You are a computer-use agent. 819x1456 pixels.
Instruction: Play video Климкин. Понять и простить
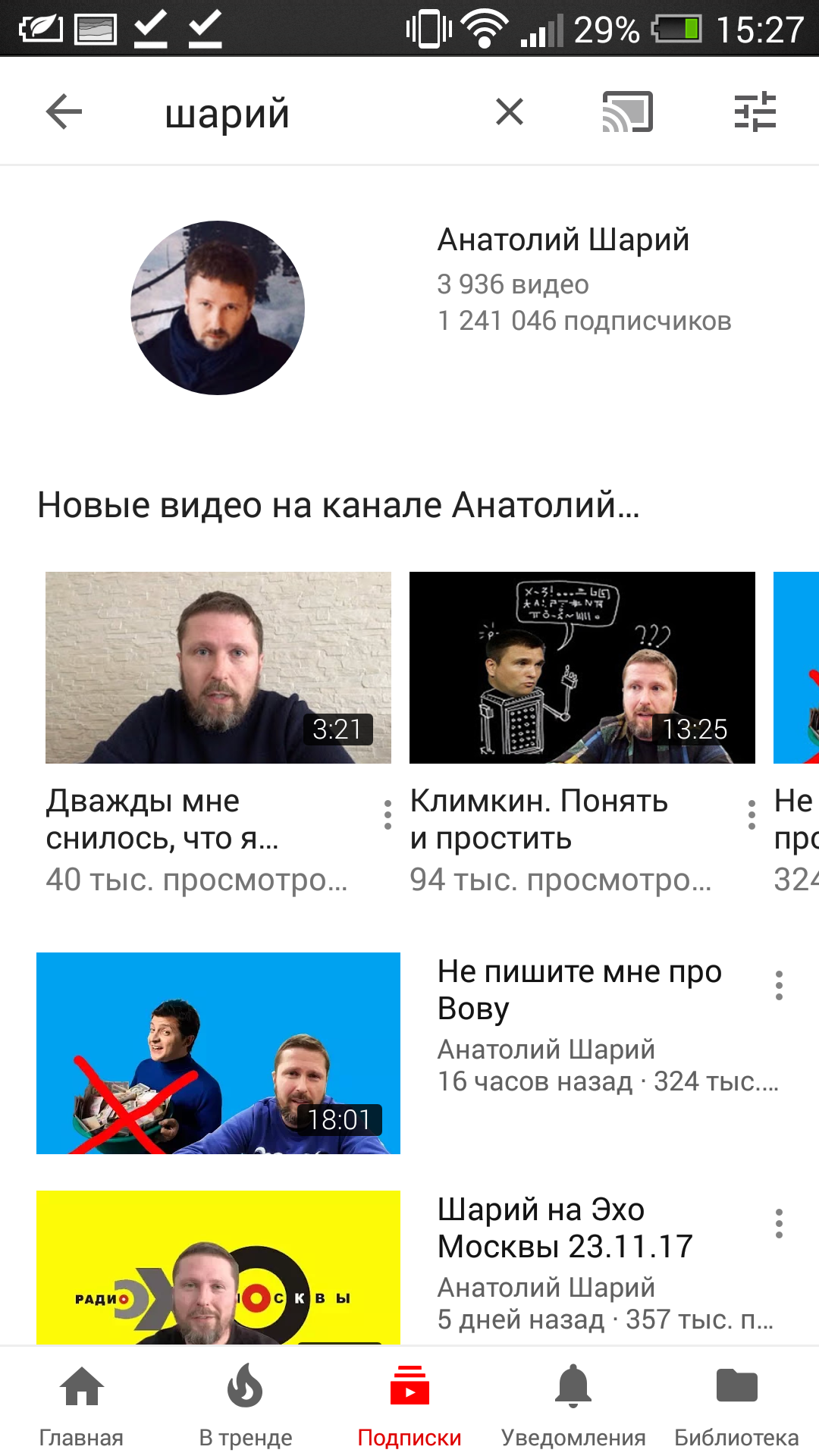tap(582, 667)
